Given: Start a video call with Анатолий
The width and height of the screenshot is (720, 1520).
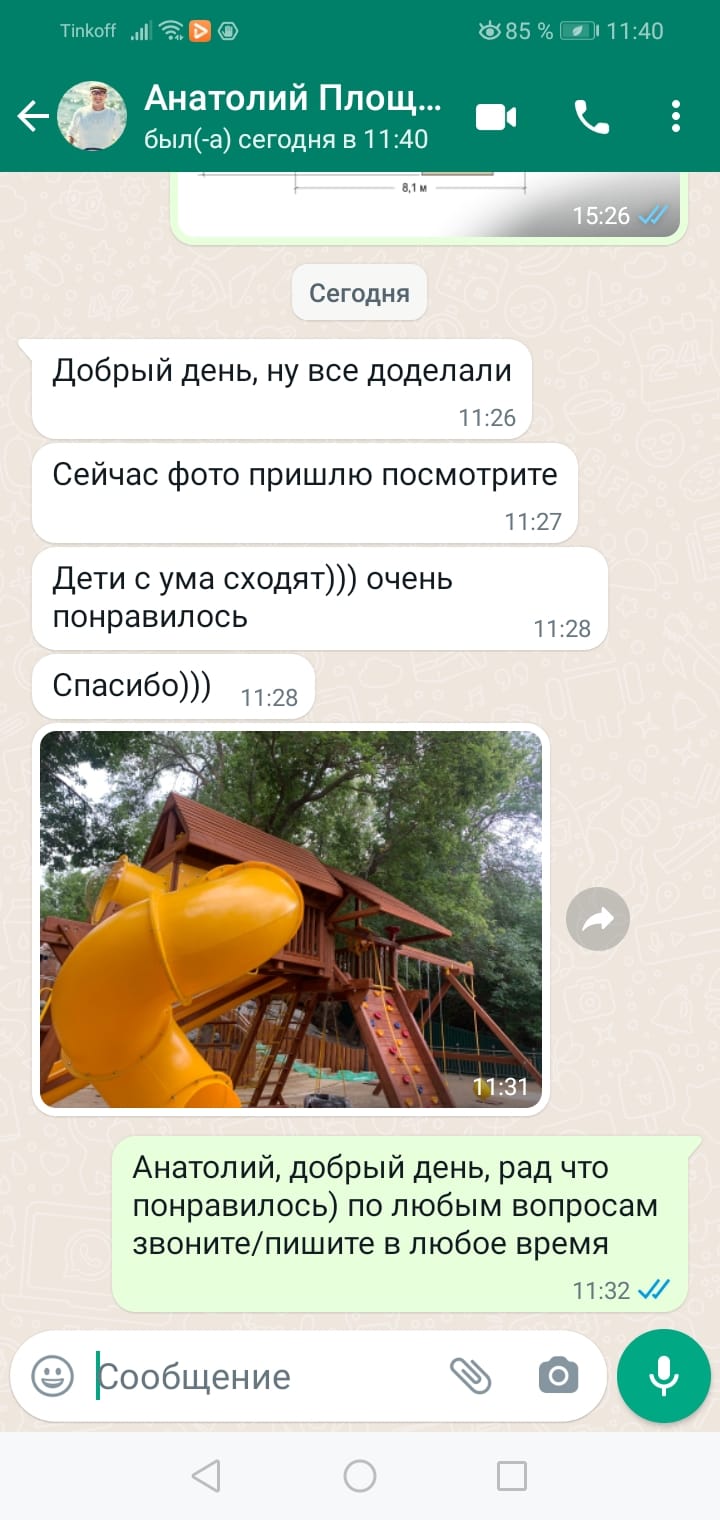Looking at the screenshot, I should pyautogui.click(x=496, y=117).
